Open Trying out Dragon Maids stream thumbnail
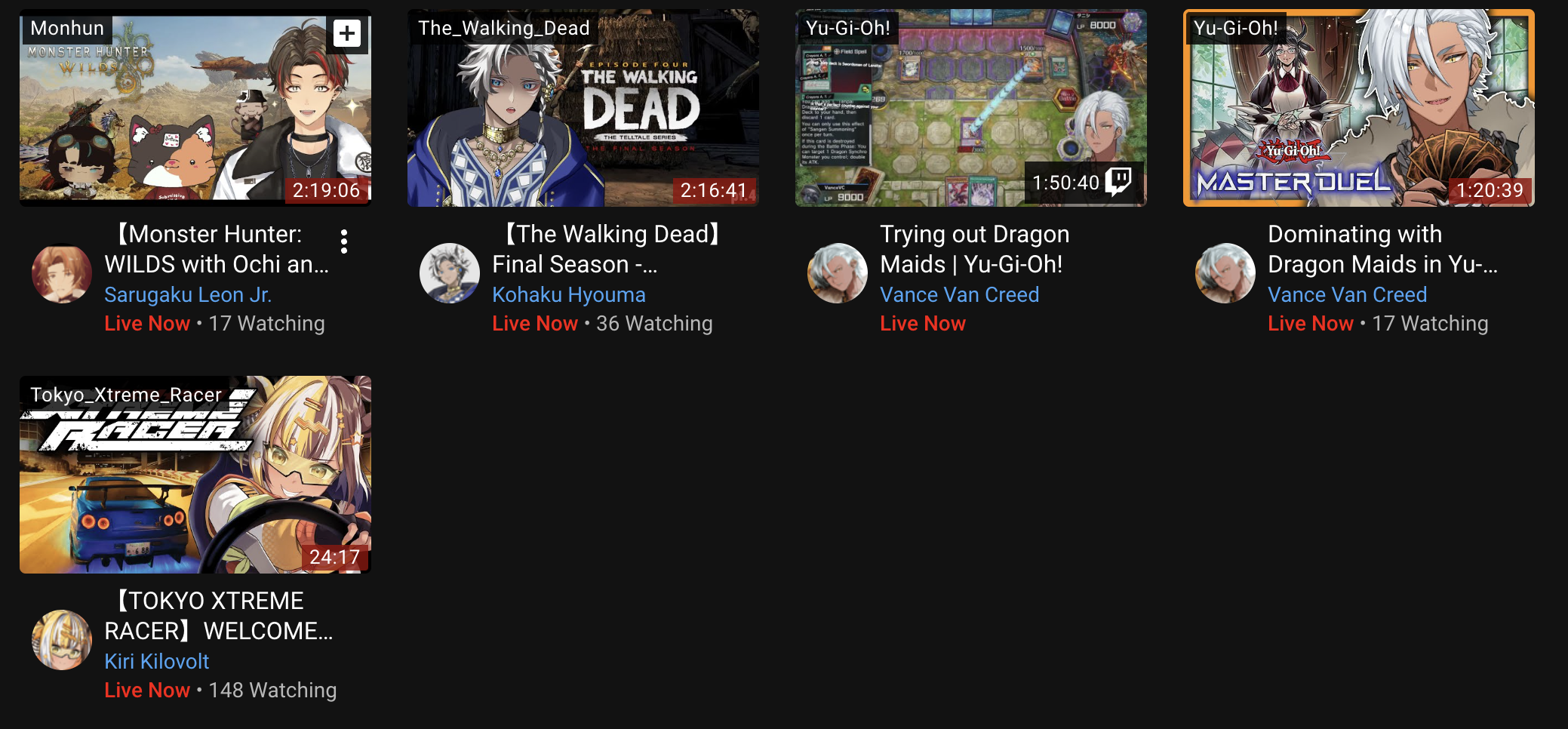The image size is (1568, 729). coord(970,108)
